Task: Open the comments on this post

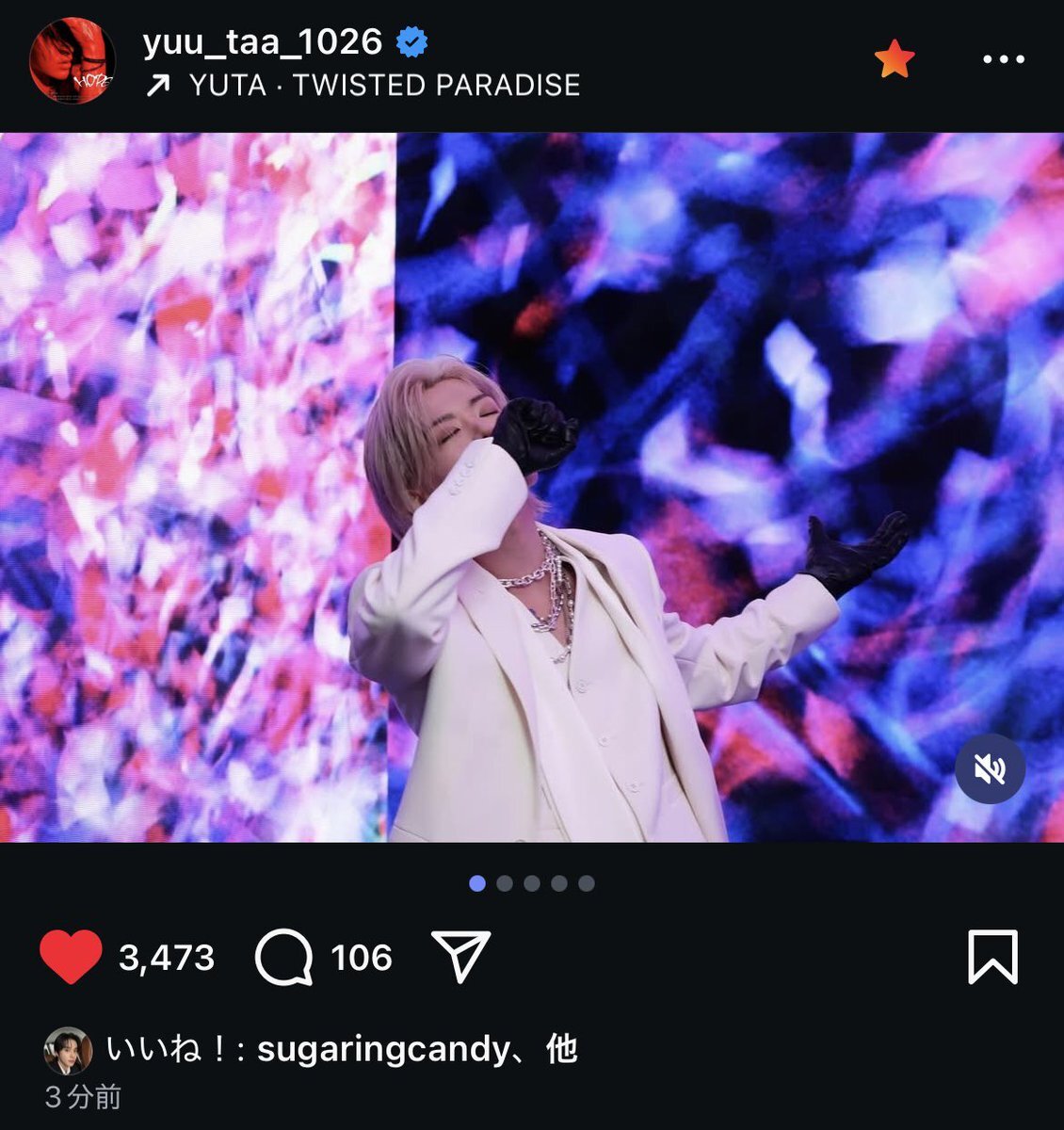Action: click(284, 957)
